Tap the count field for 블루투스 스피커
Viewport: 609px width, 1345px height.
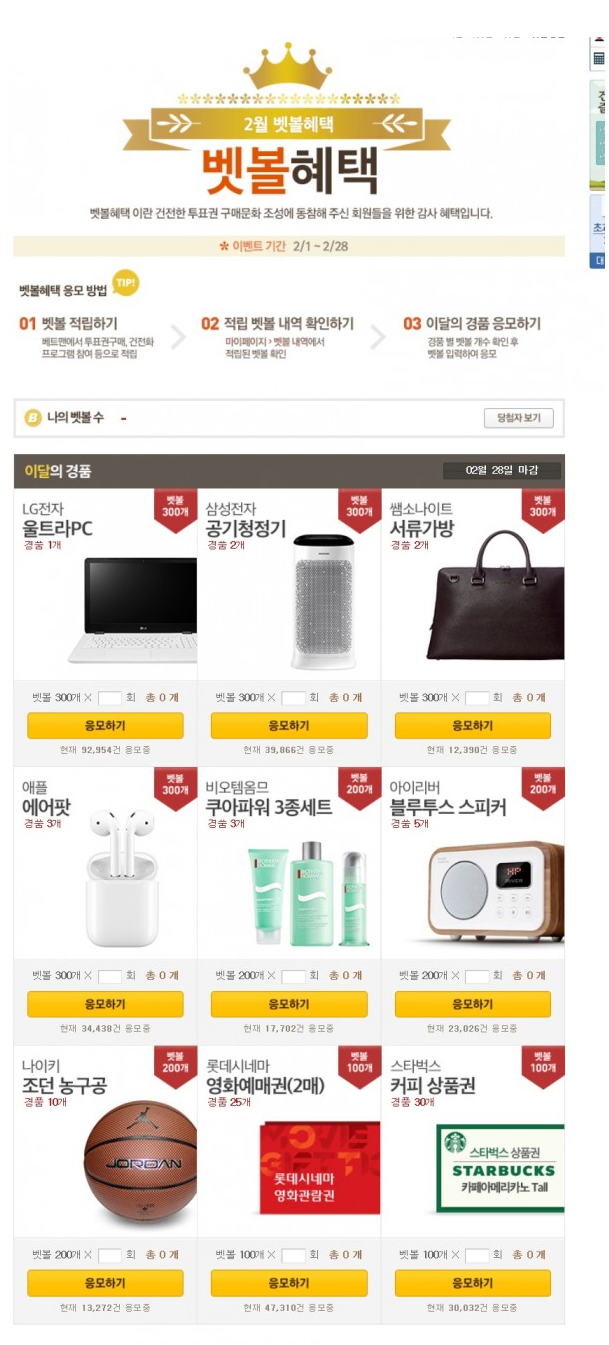(477, 976)
